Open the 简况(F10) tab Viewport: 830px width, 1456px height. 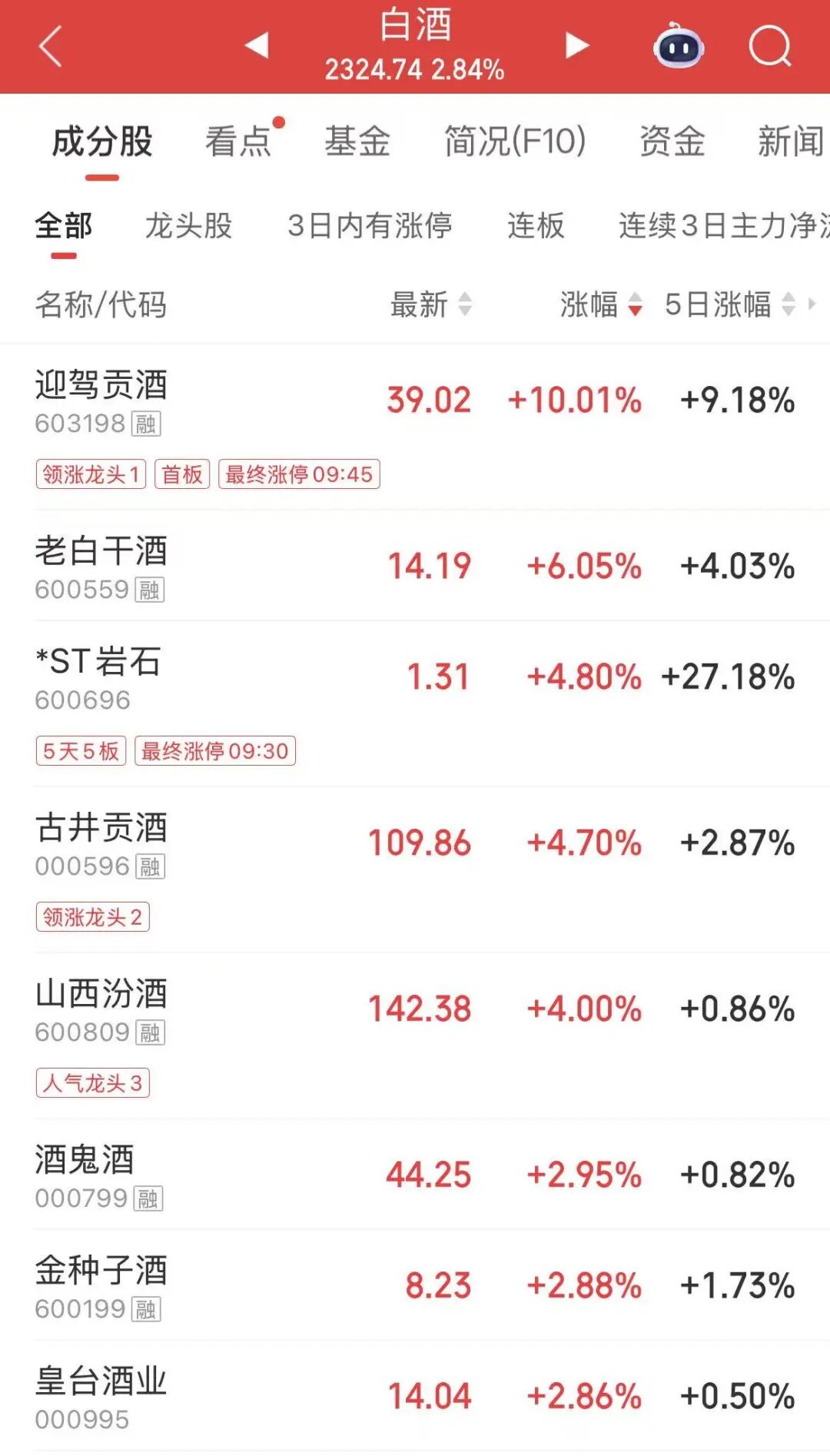tap(515, 142)
